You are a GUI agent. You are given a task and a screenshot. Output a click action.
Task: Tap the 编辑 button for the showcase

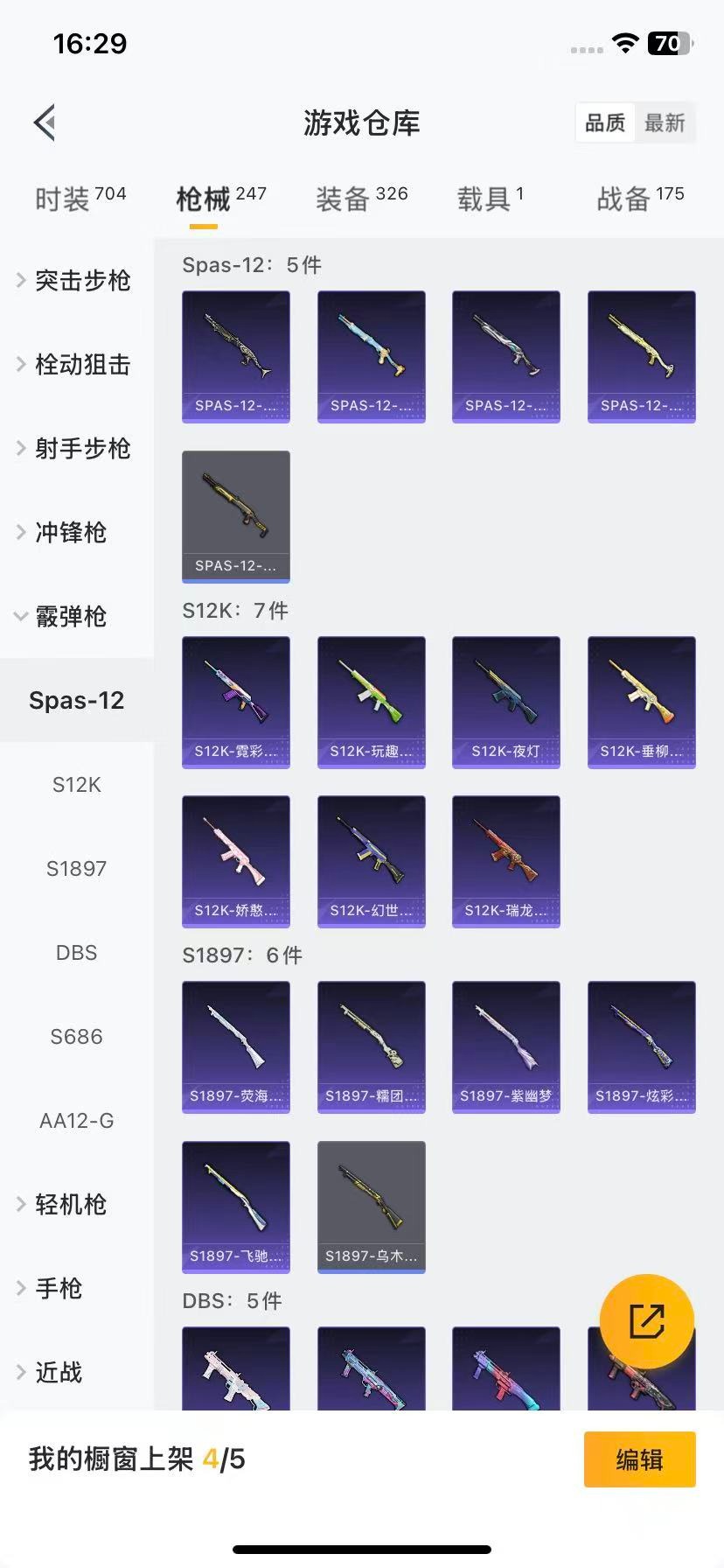(x=639, y=1459)
